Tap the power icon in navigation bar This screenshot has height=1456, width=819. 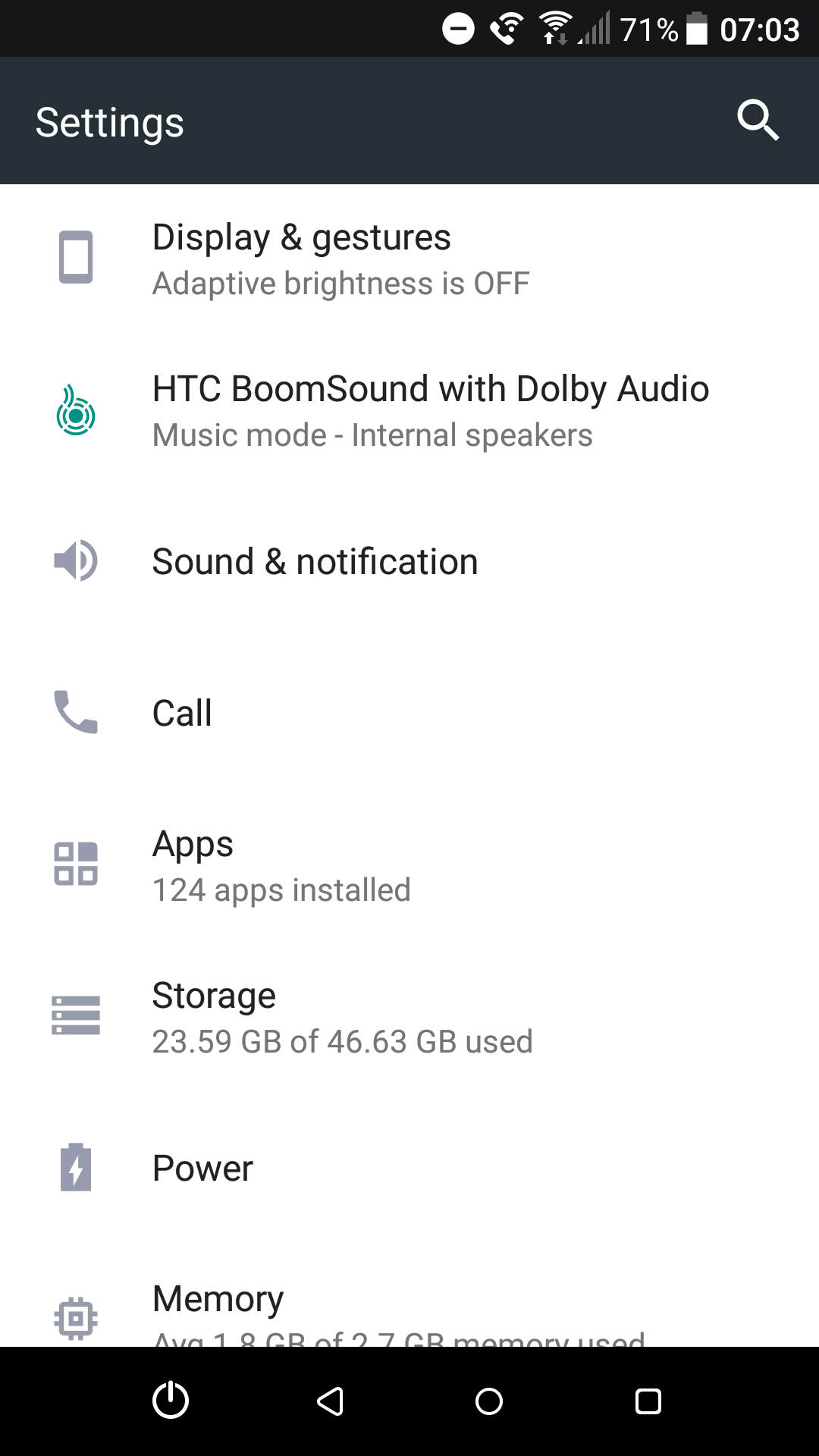point(171,1401)
